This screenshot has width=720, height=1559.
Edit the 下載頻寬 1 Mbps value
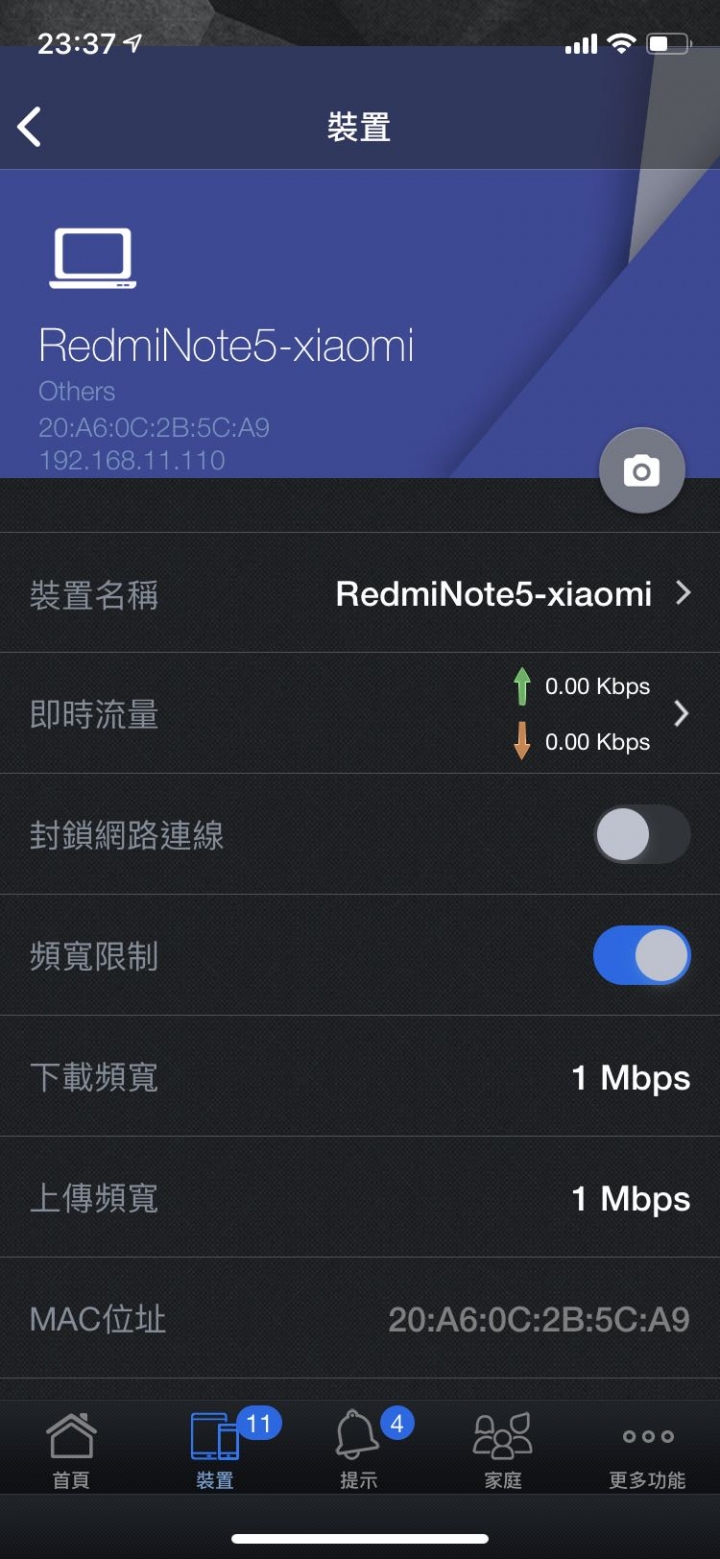pyautogui.click(x=631, y=1078)
